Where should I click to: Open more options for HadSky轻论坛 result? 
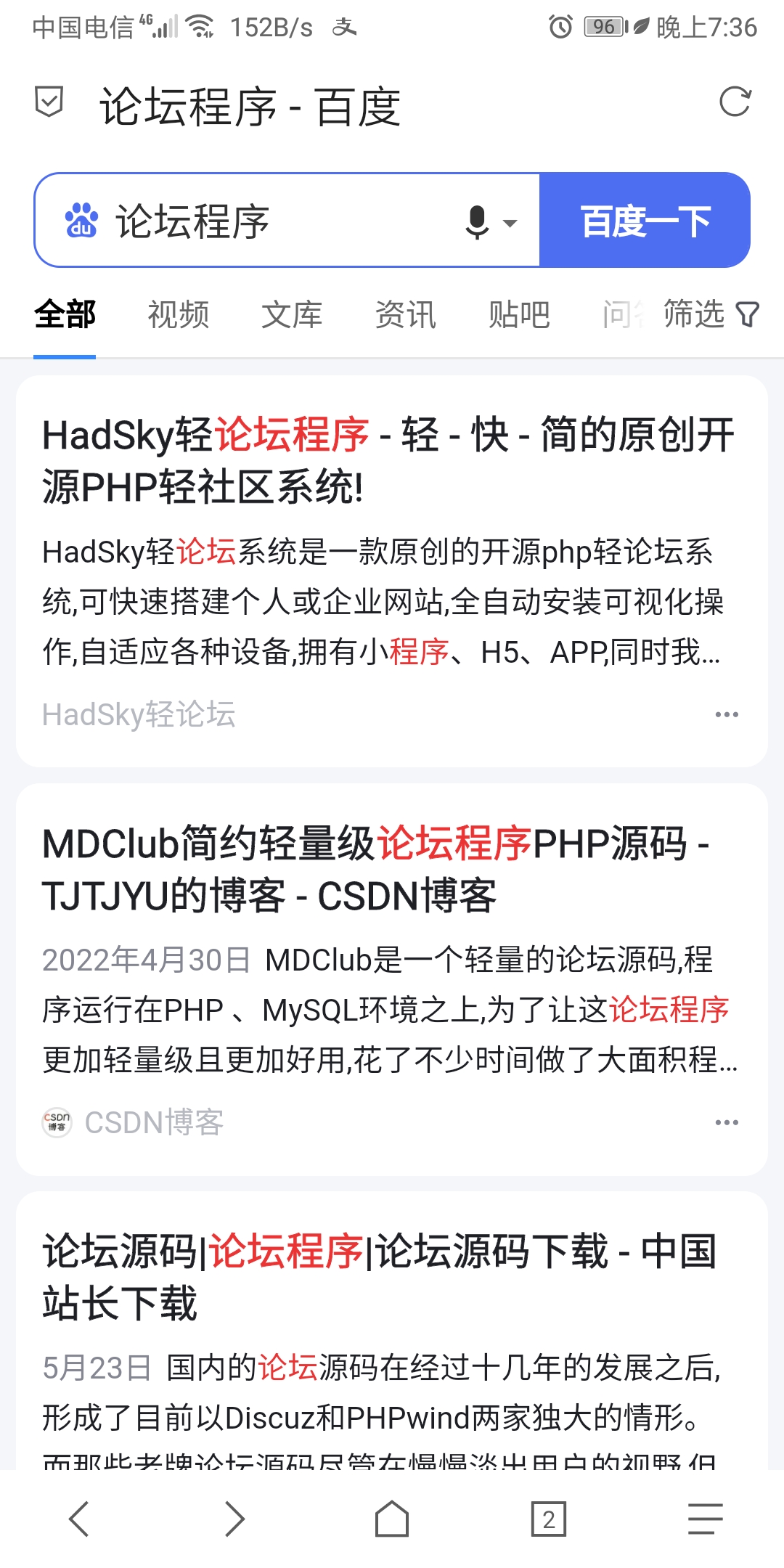727,715
